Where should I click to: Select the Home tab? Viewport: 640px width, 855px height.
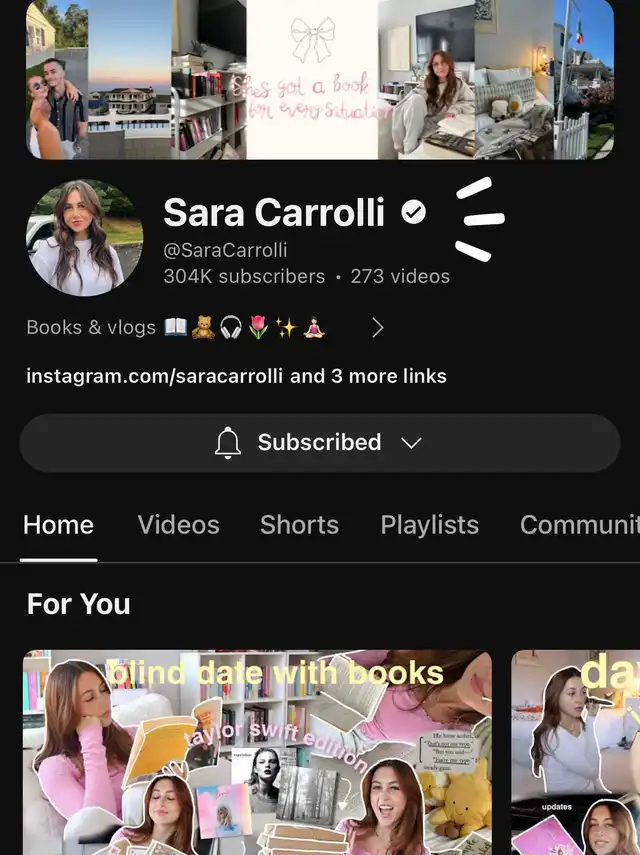coord(58,524)
